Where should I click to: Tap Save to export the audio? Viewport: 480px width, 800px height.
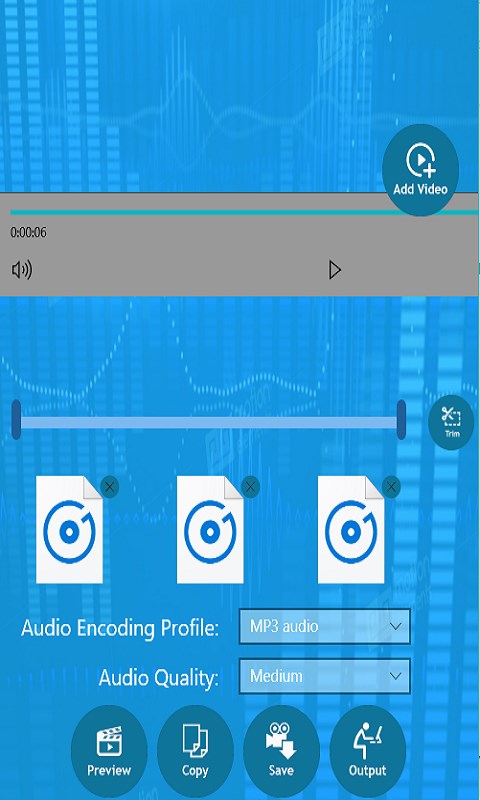point(281,752)
